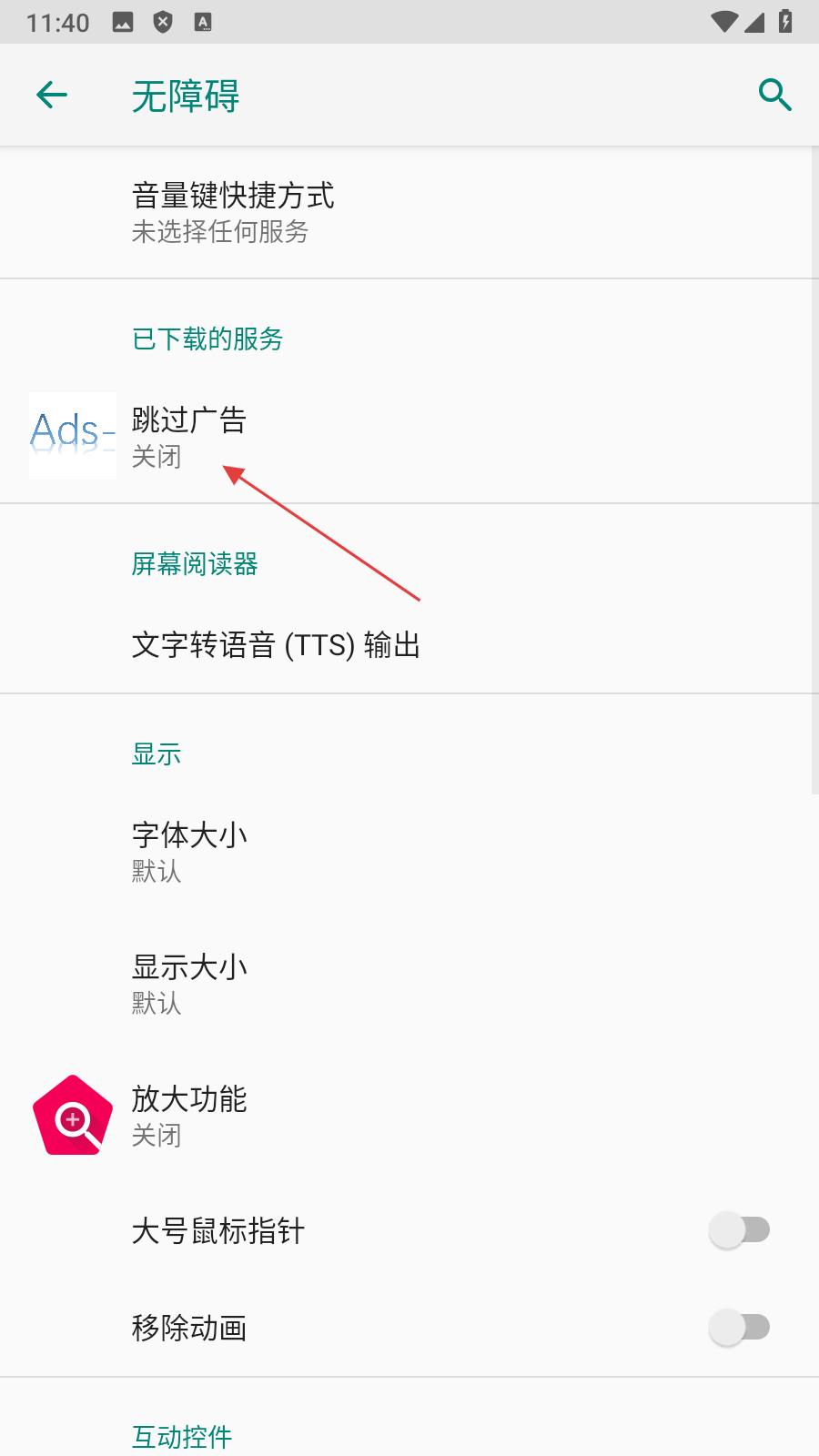Open the search icon in the app bar
This screenshot has width=819, height=1456.
(774, 95)
